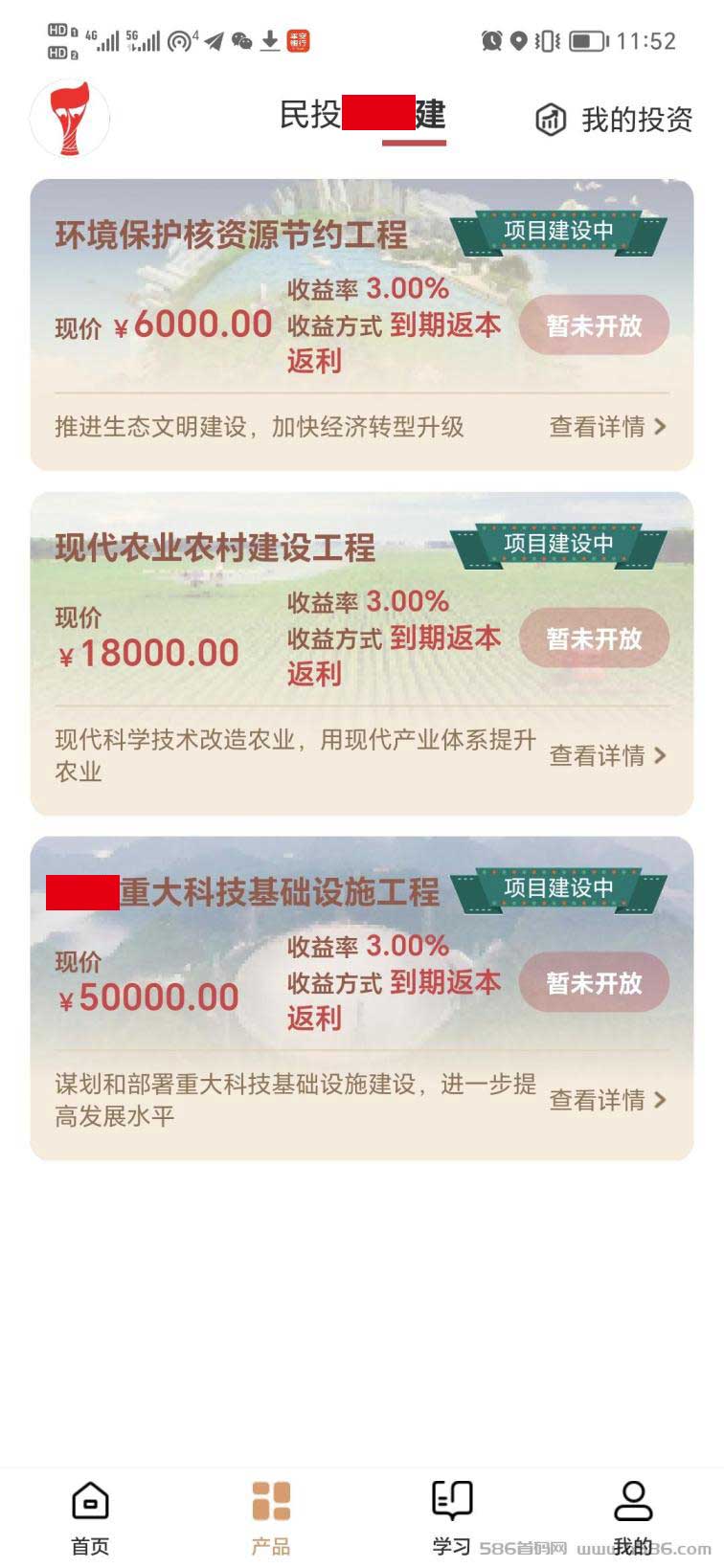This screenshot has width=724, height=1568.
Task: Open 查看详情 for 现代农业农村建设工程
Action: point(607,755)
